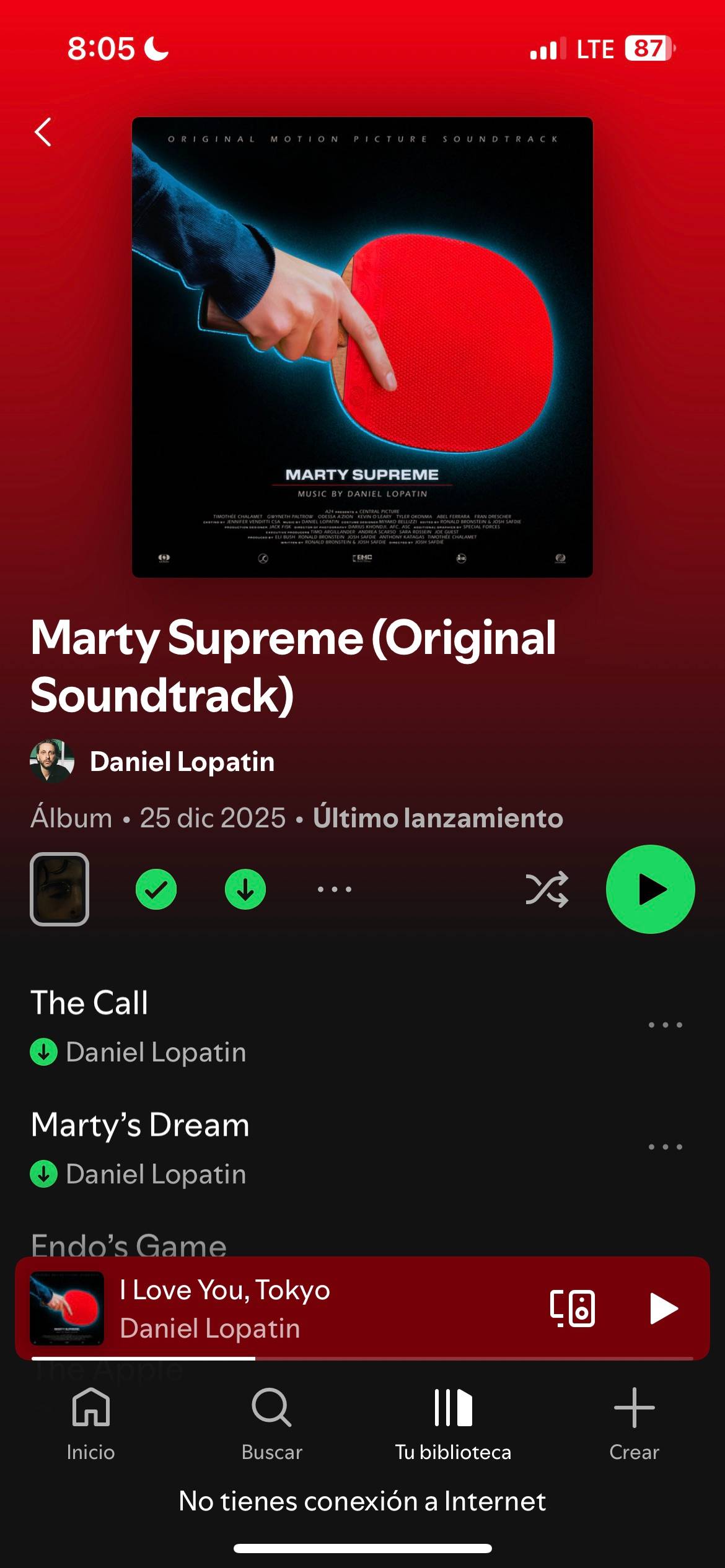Switch to the Buscar tab
Image resolution: width=725 pixels, height=1568 pixels.
click(x=272, y=1424)
